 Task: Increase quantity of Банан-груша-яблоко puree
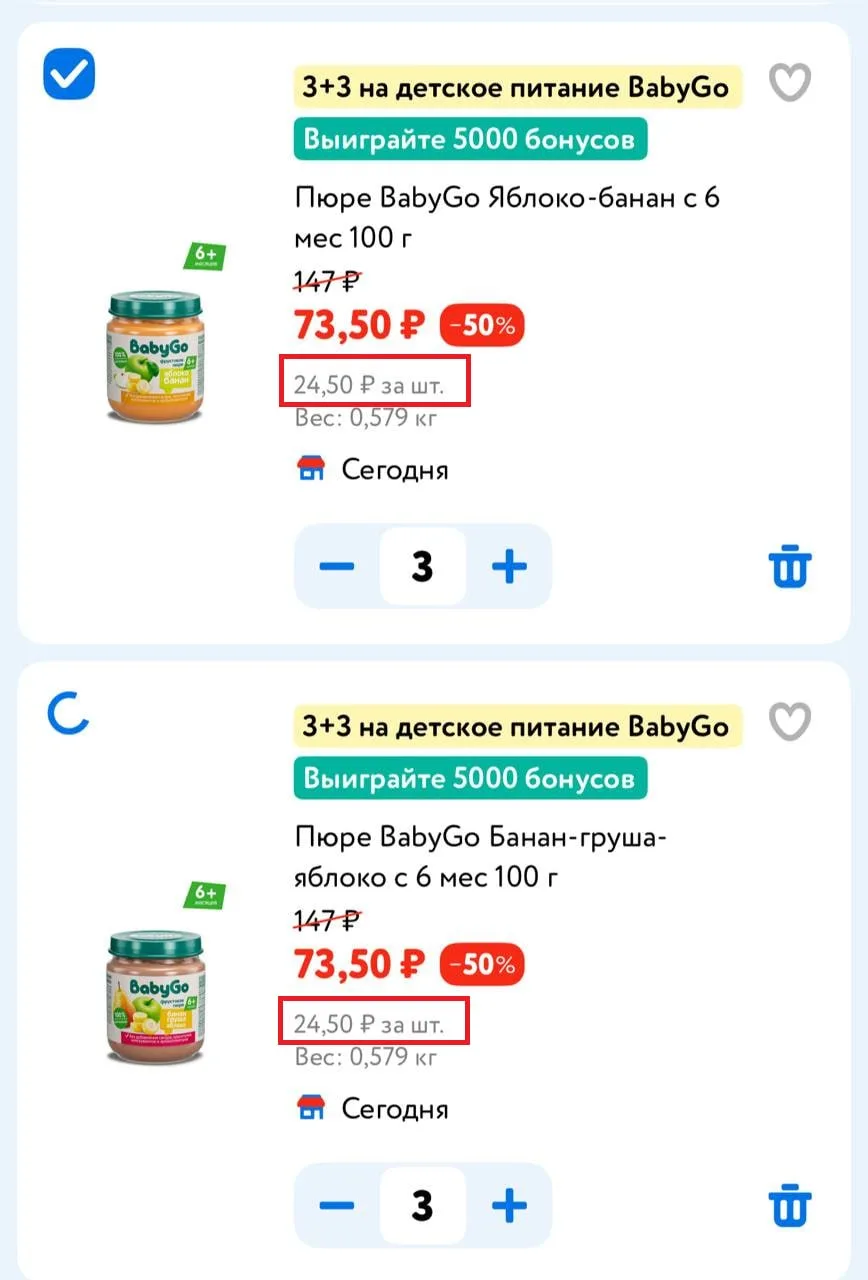click(509, 1205)
